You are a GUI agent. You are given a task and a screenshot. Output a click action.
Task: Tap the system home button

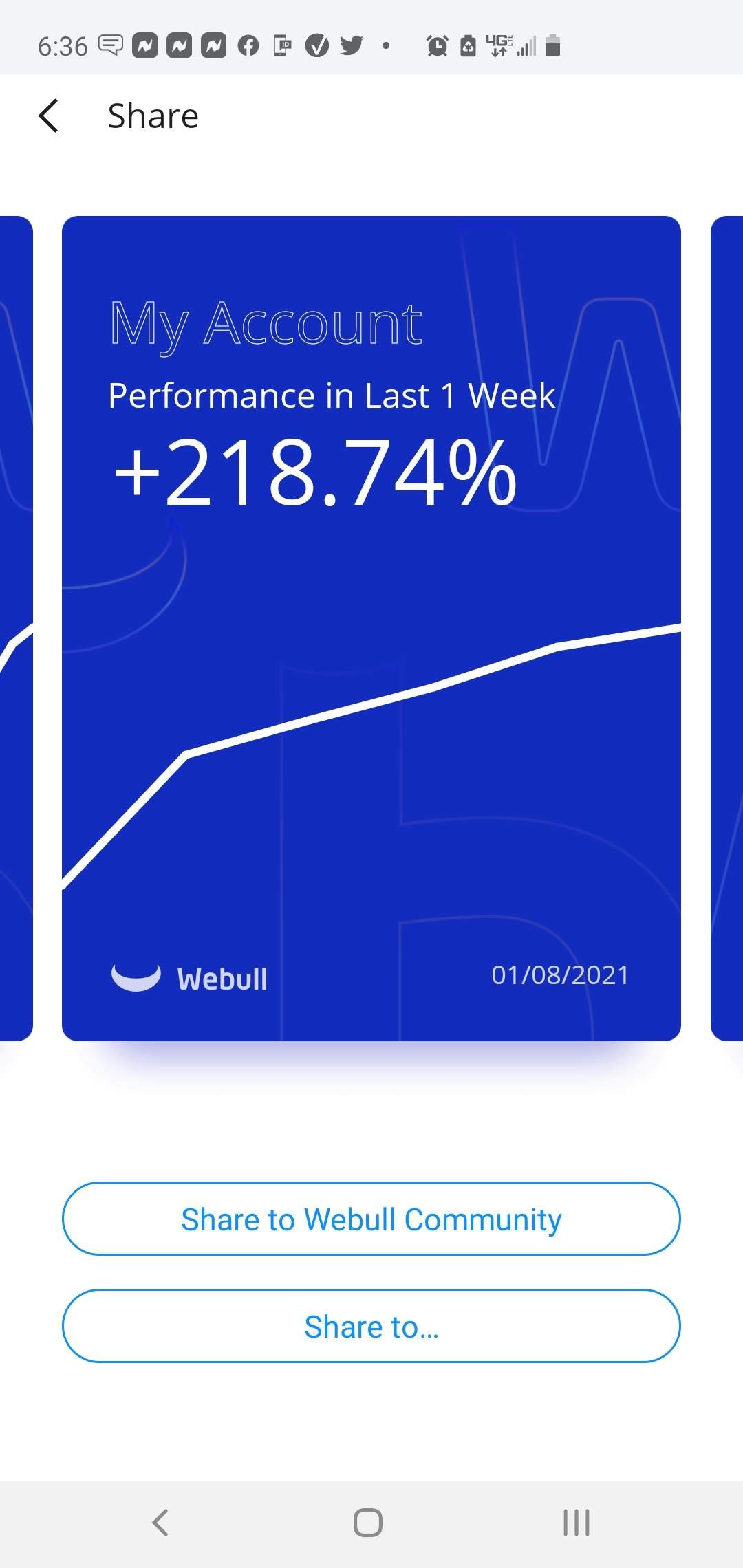click(x=368, y=1522)
